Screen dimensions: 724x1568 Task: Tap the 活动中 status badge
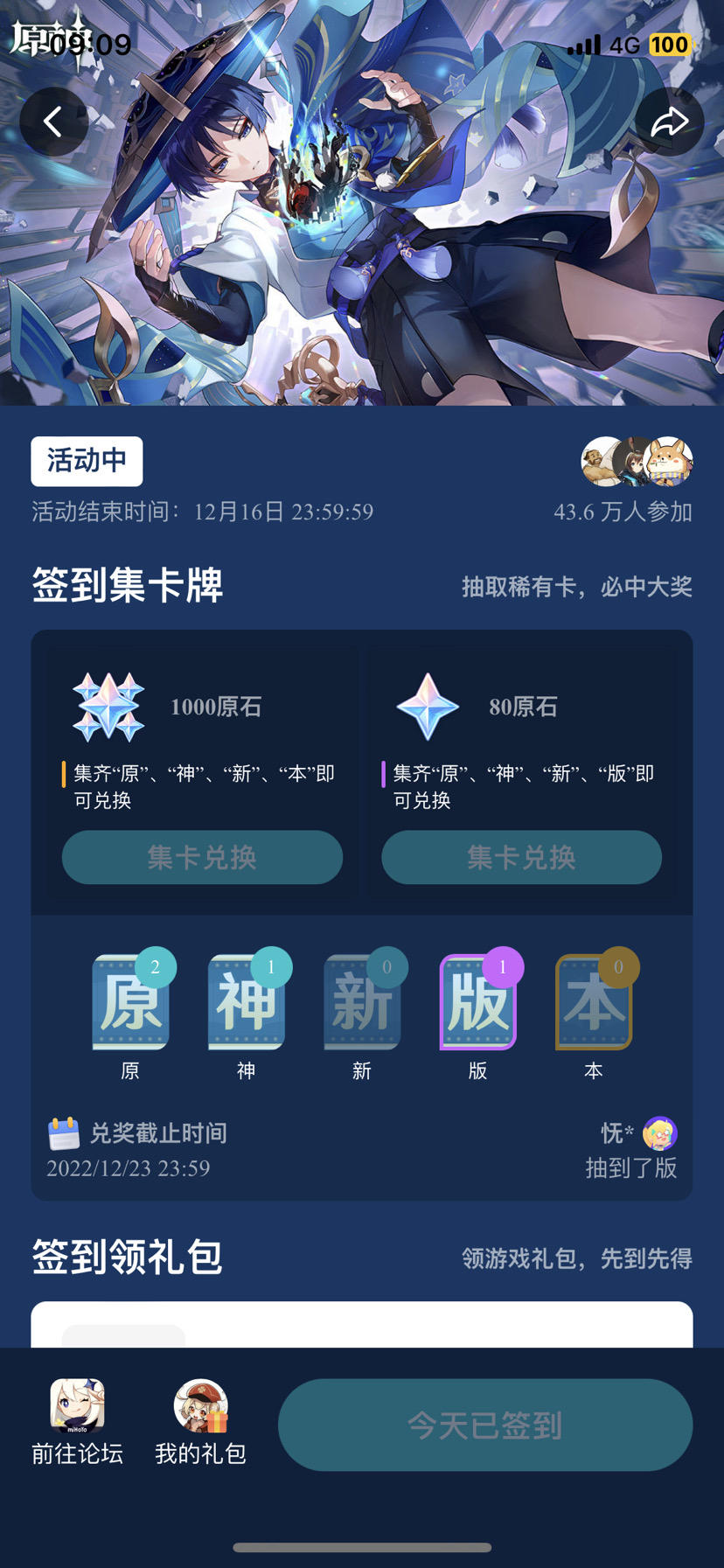[x=87, y=461]
